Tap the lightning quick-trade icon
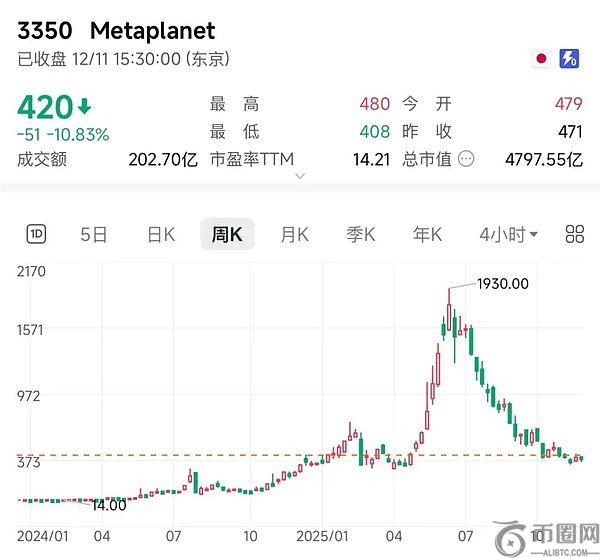The height and width of the screenshot is (558, 600). point(571,59)
